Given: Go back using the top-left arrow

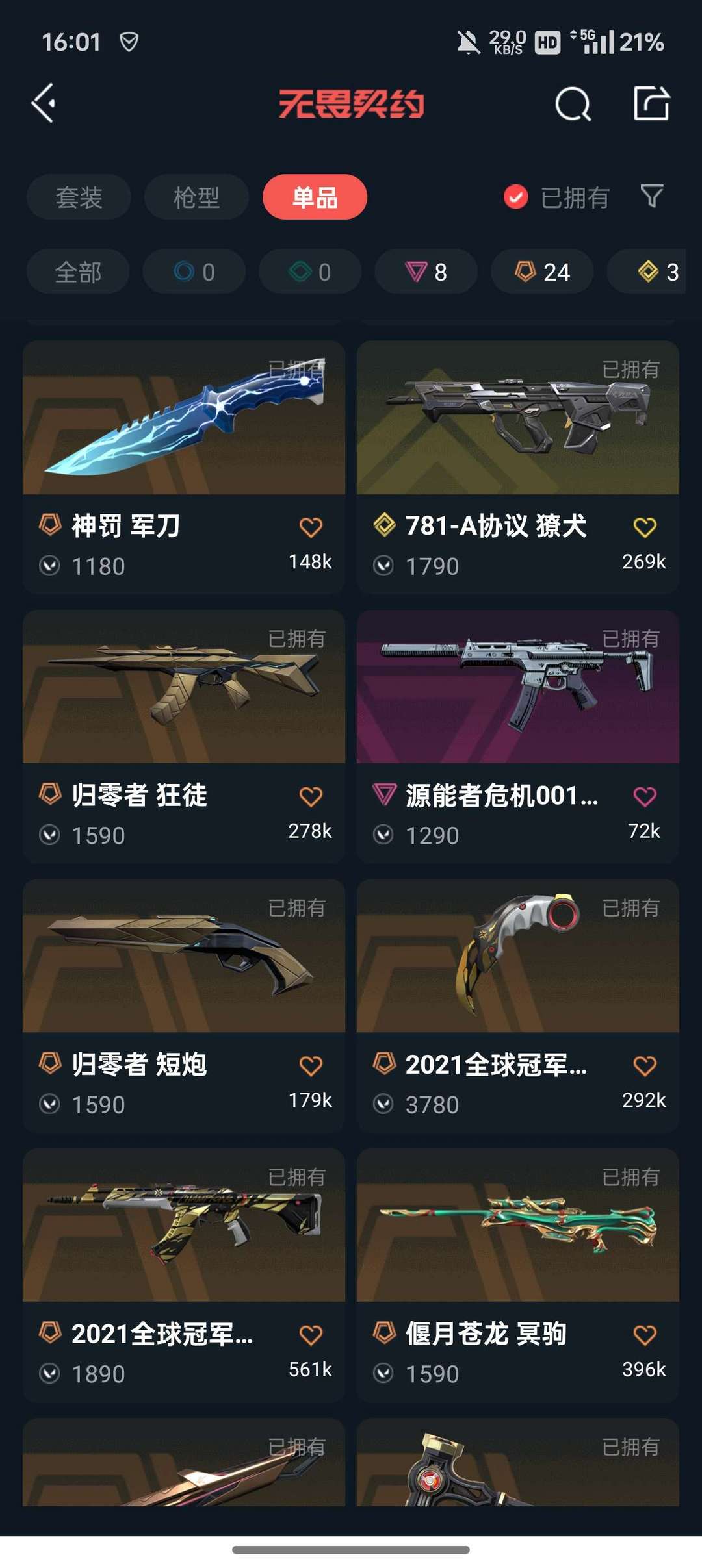Looking at the screenshot, I should coord(44,103).
